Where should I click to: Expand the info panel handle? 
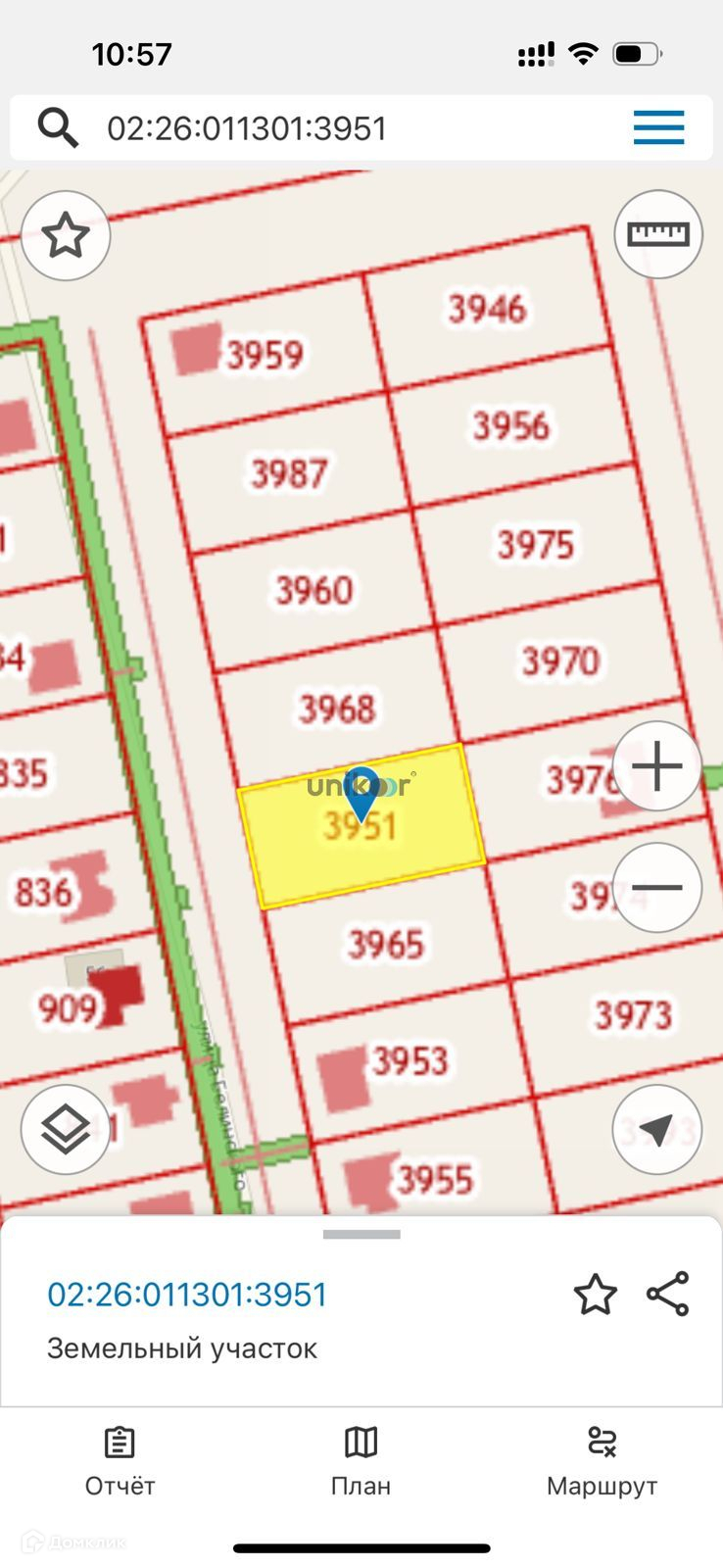click(361, 1235)
